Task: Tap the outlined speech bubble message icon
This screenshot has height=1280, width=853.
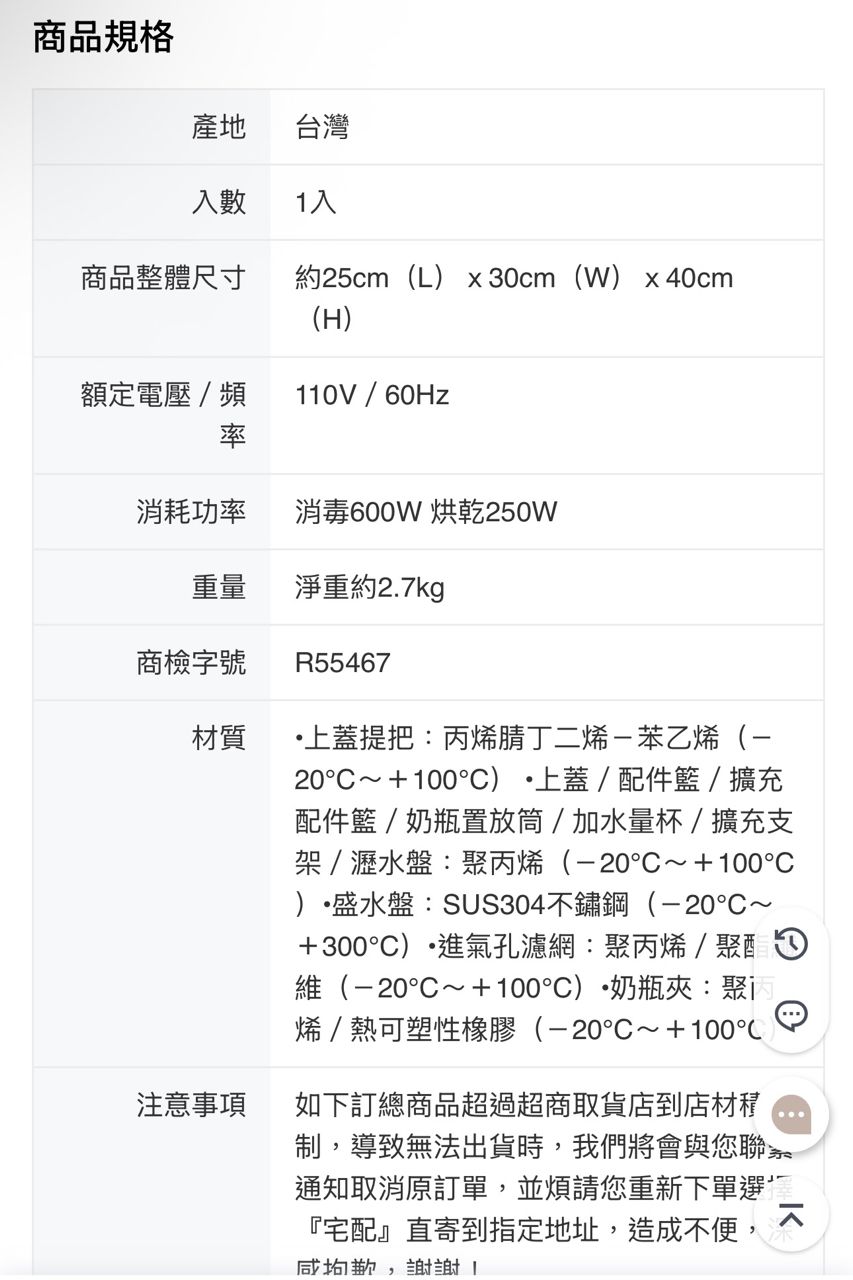Action: tap(790, 1016)
